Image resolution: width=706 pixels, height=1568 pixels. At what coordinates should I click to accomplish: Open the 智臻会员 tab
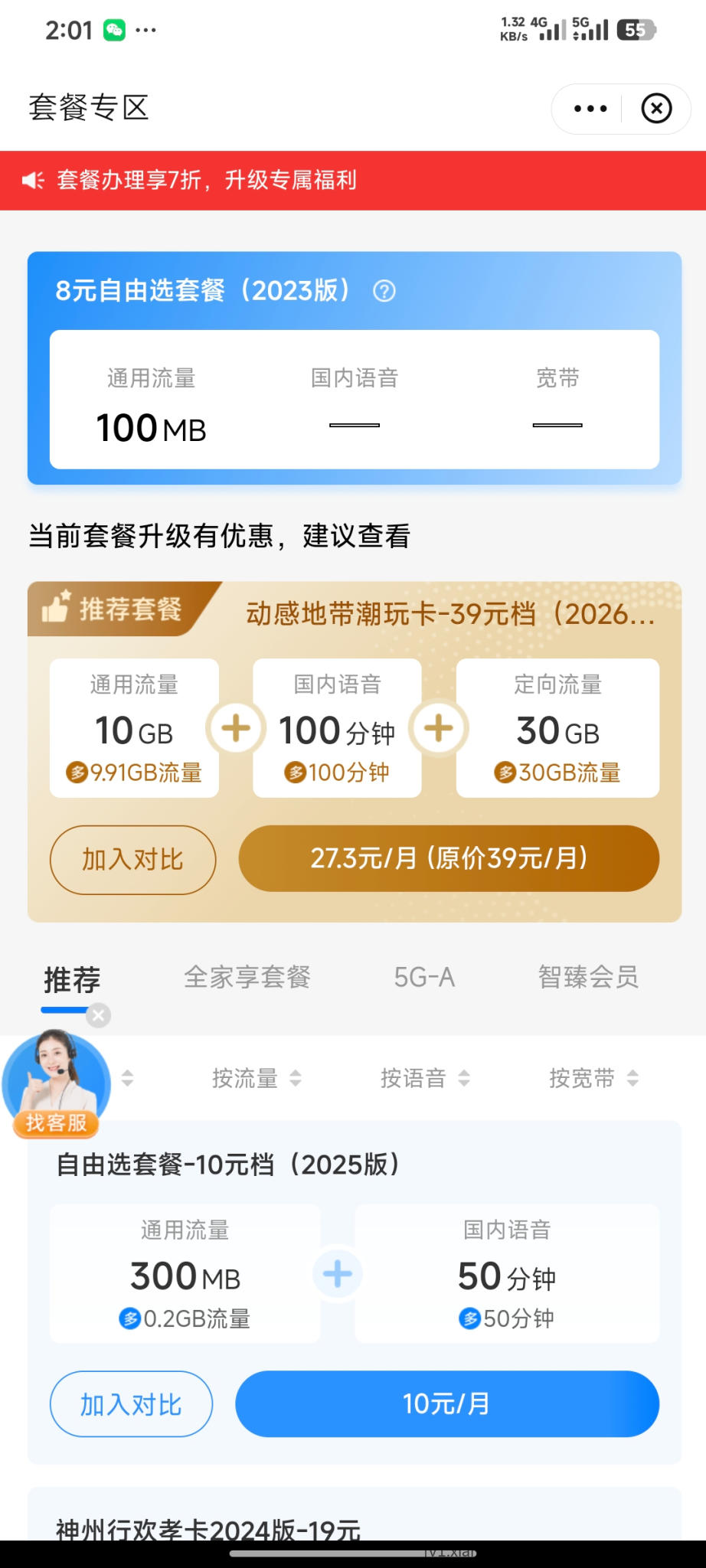587,977
